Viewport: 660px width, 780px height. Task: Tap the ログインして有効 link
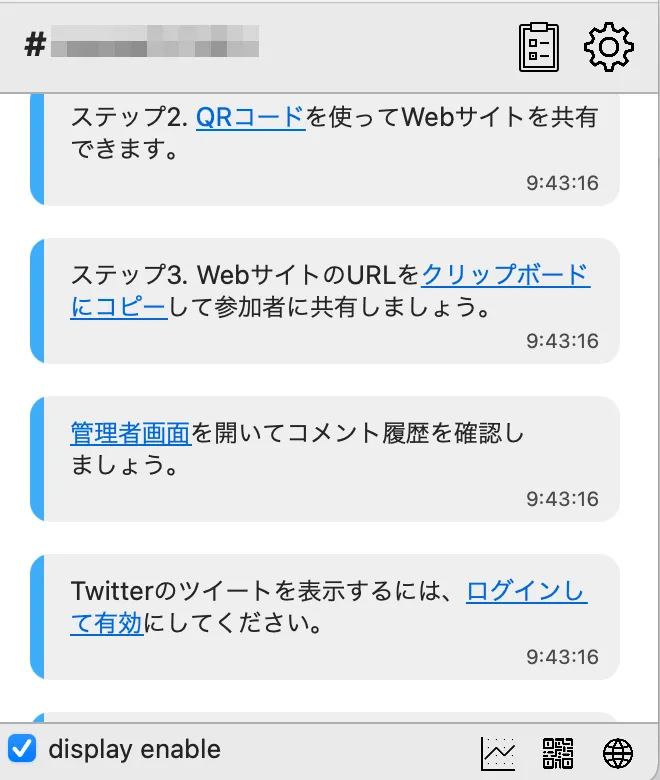coord(526,592)
